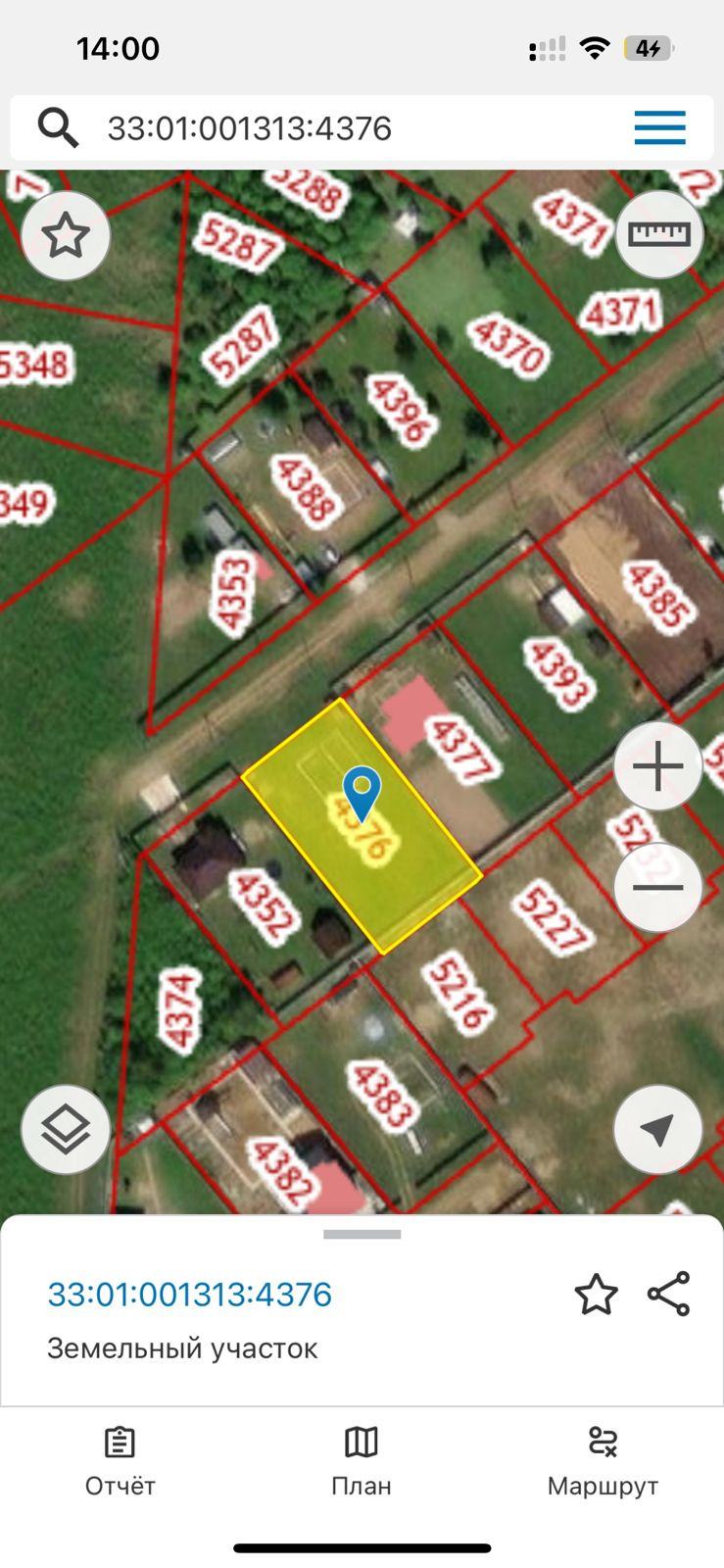The height and width of the screenshot is (1568, 724).
Task: Share the selected land parcel
Action: pyautogui.click(x=669, y=1295)
